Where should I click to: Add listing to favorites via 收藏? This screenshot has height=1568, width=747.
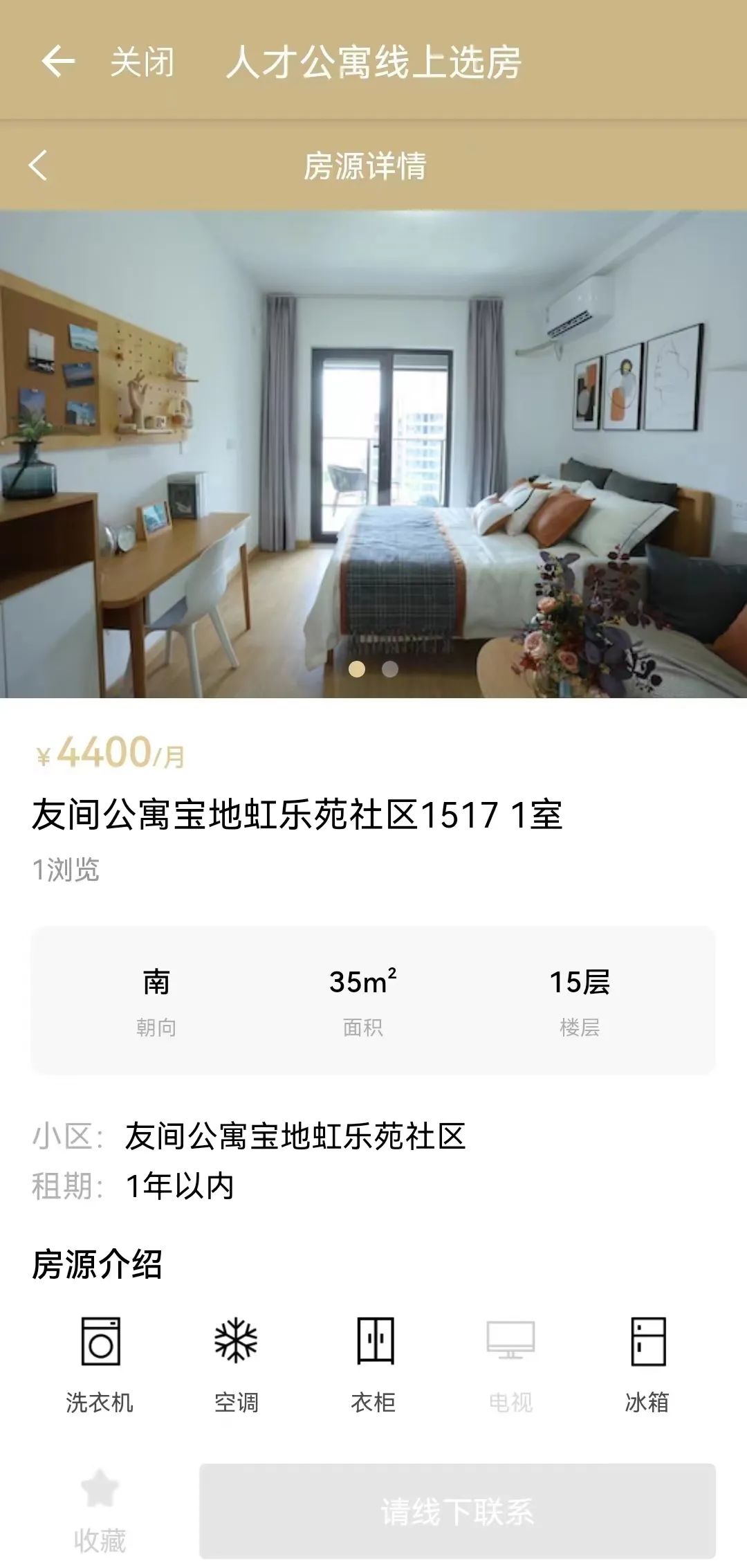click(100, 1510)
